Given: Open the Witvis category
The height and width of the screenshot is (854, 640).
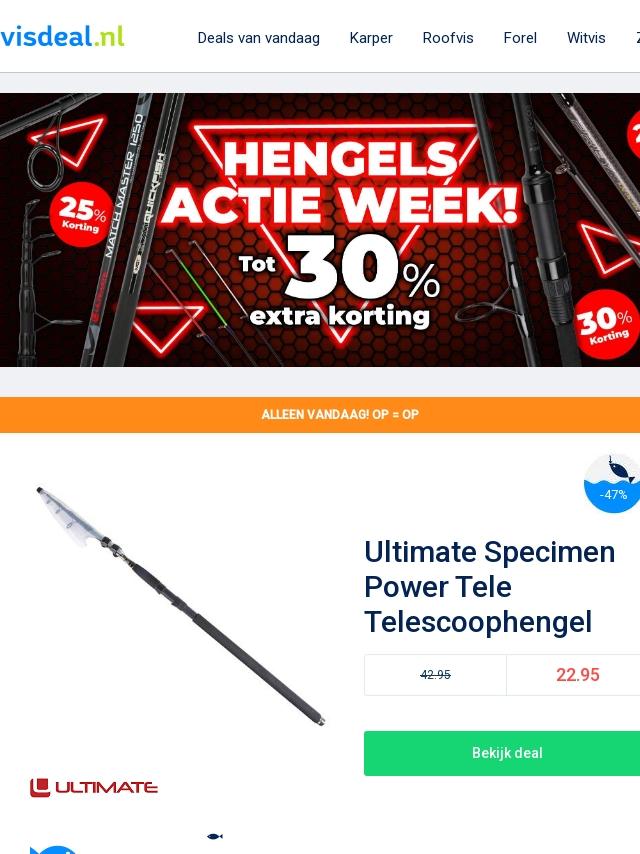Looking at the screenshot, I should (x=586, y=38).
